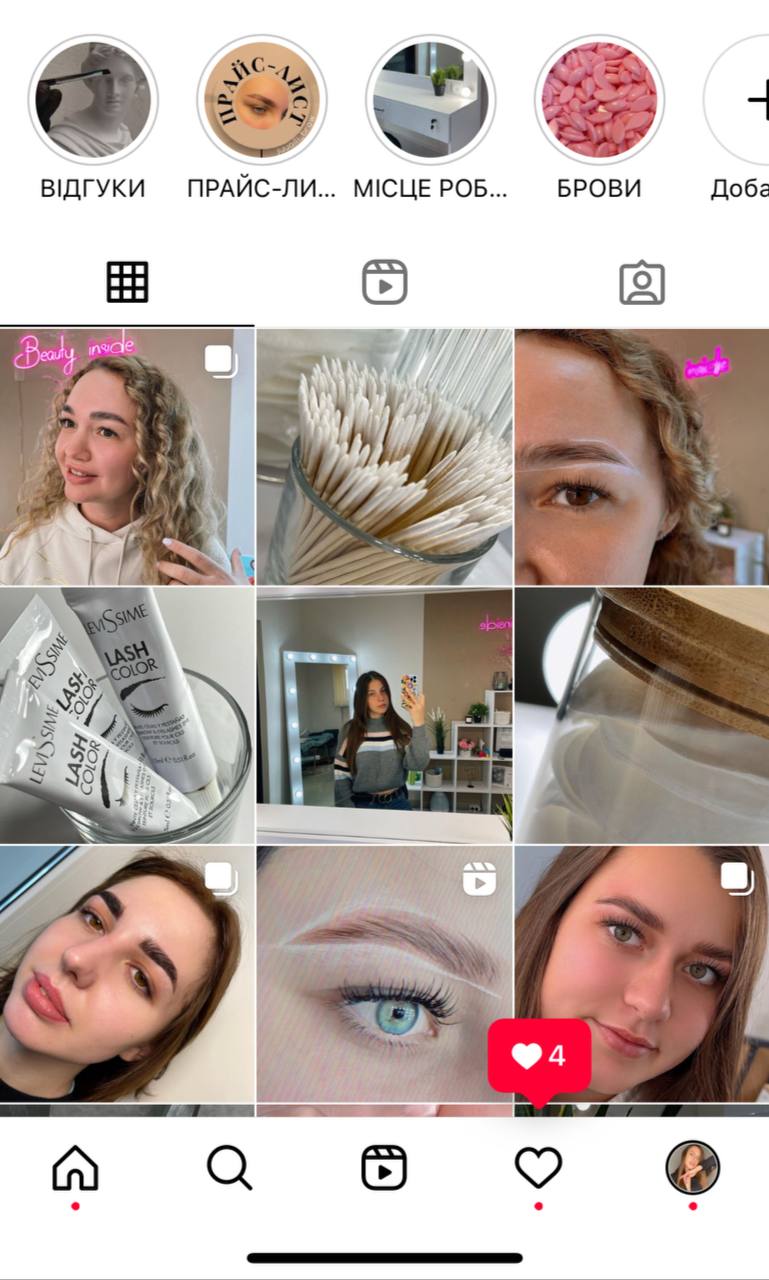
Task: Open the post with the Beauty inside neon sign
Action: pyautogui.click(x=127, y=457)
